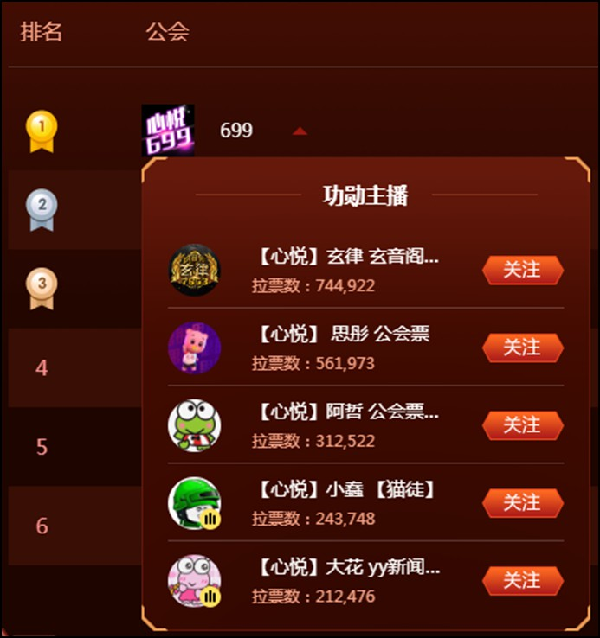600x638 pixels.
Task: Follow 【心悦】小蠢【猫徒】 streamer
Action: click(522, 502)
